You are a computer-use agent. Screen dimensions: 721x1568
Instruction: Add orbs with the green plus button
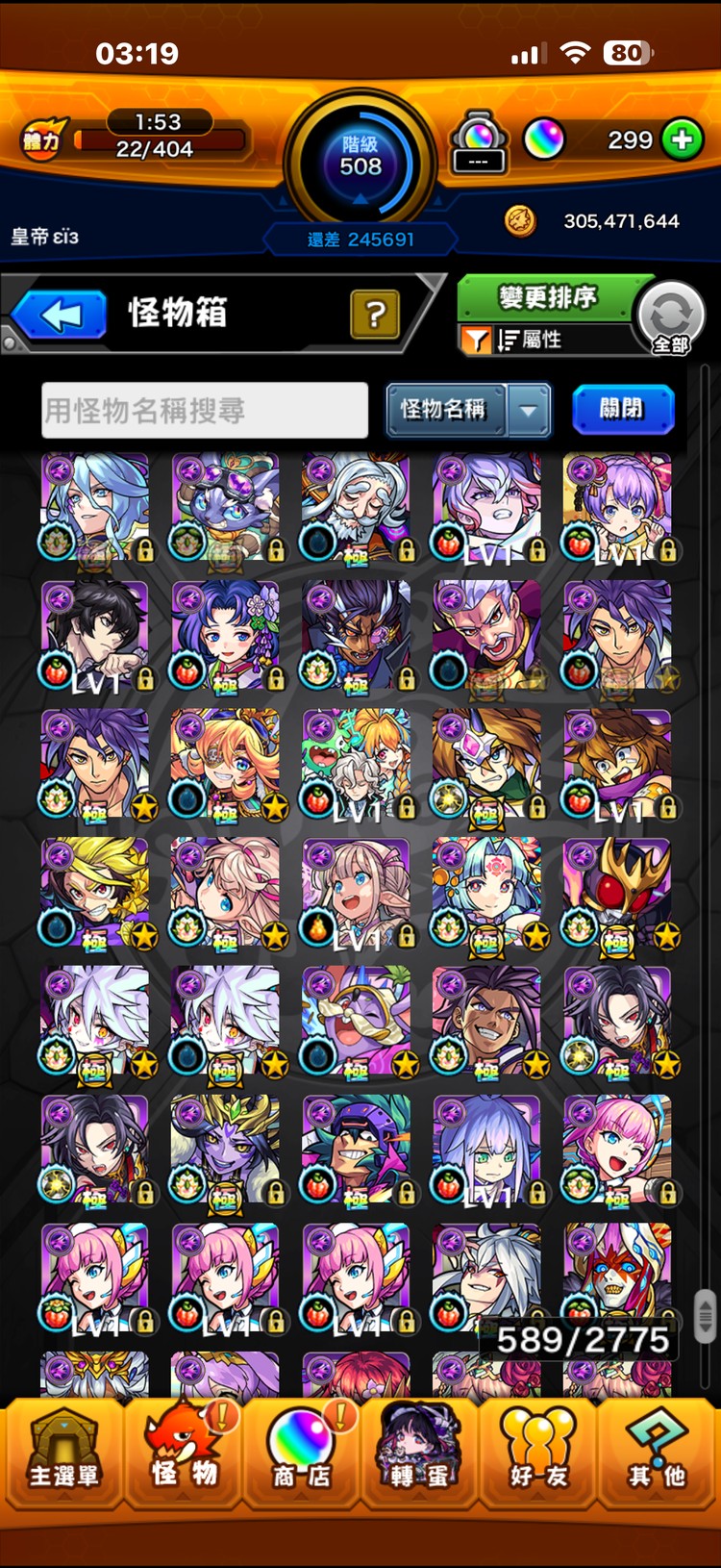coord(682,140)
